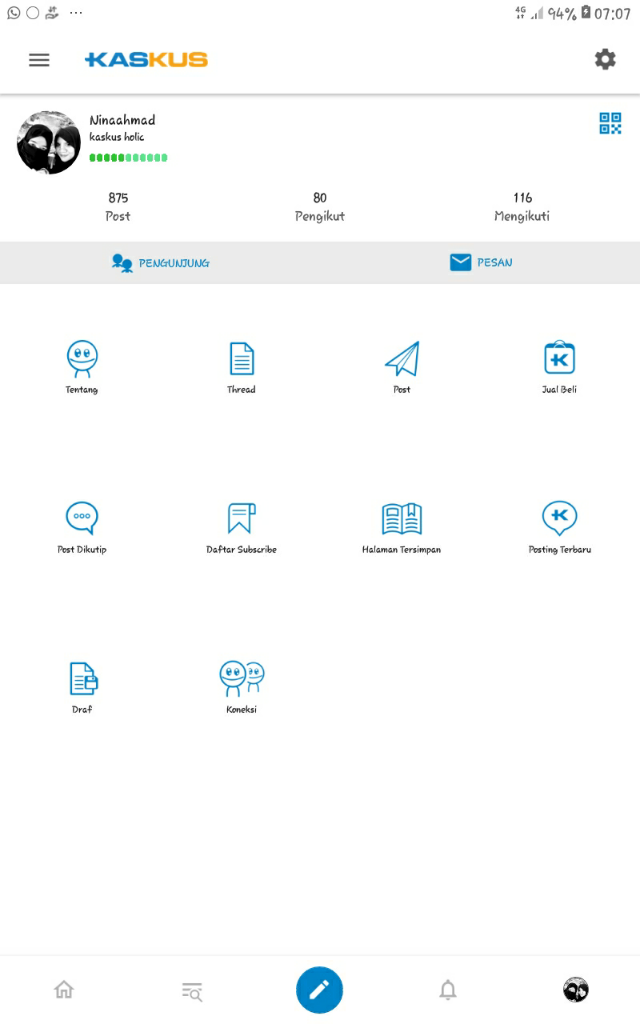This screenshot has width=640, height=1024.
Task: Show the profile QR code
Action: click(610, 124)
